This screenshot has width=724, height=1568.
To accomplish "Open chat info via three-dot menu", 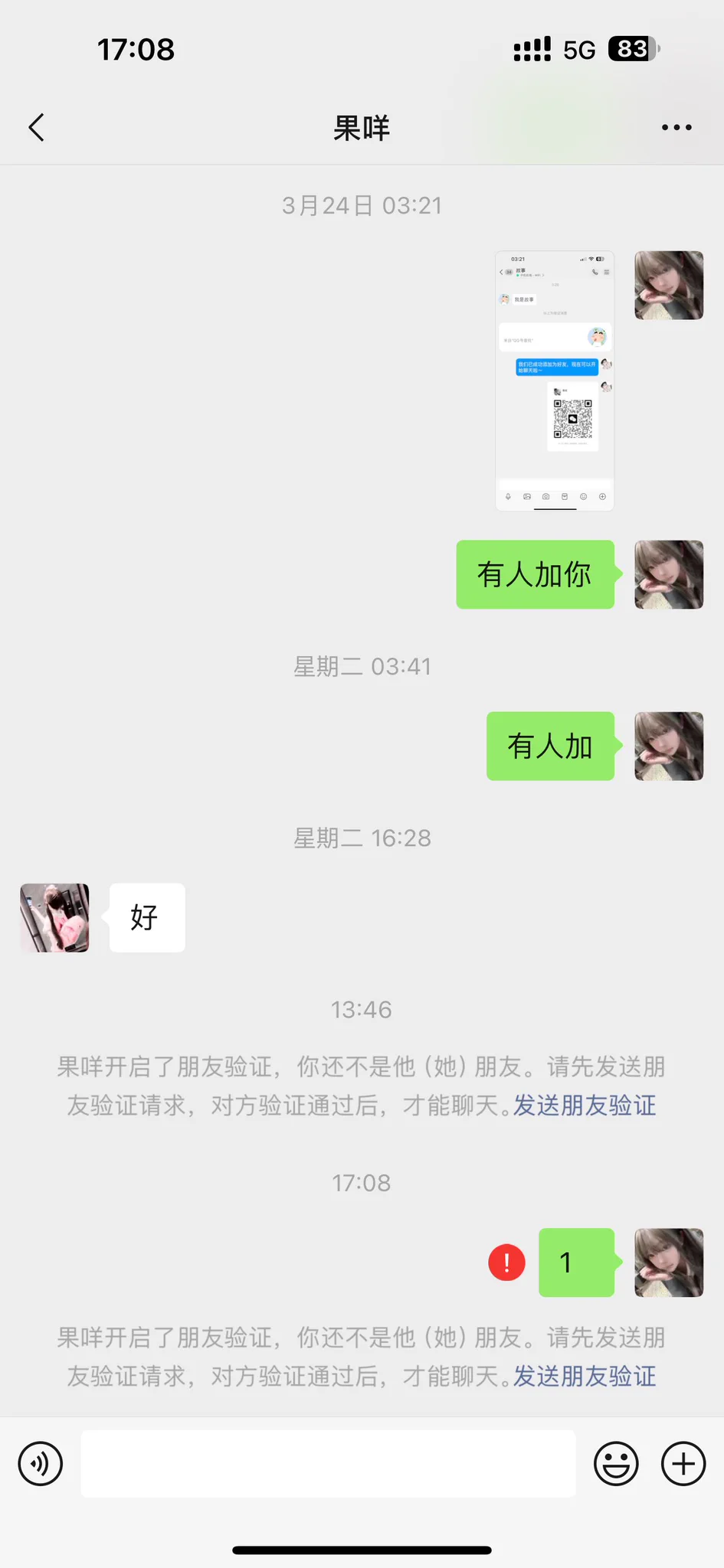I will [676, 127].
